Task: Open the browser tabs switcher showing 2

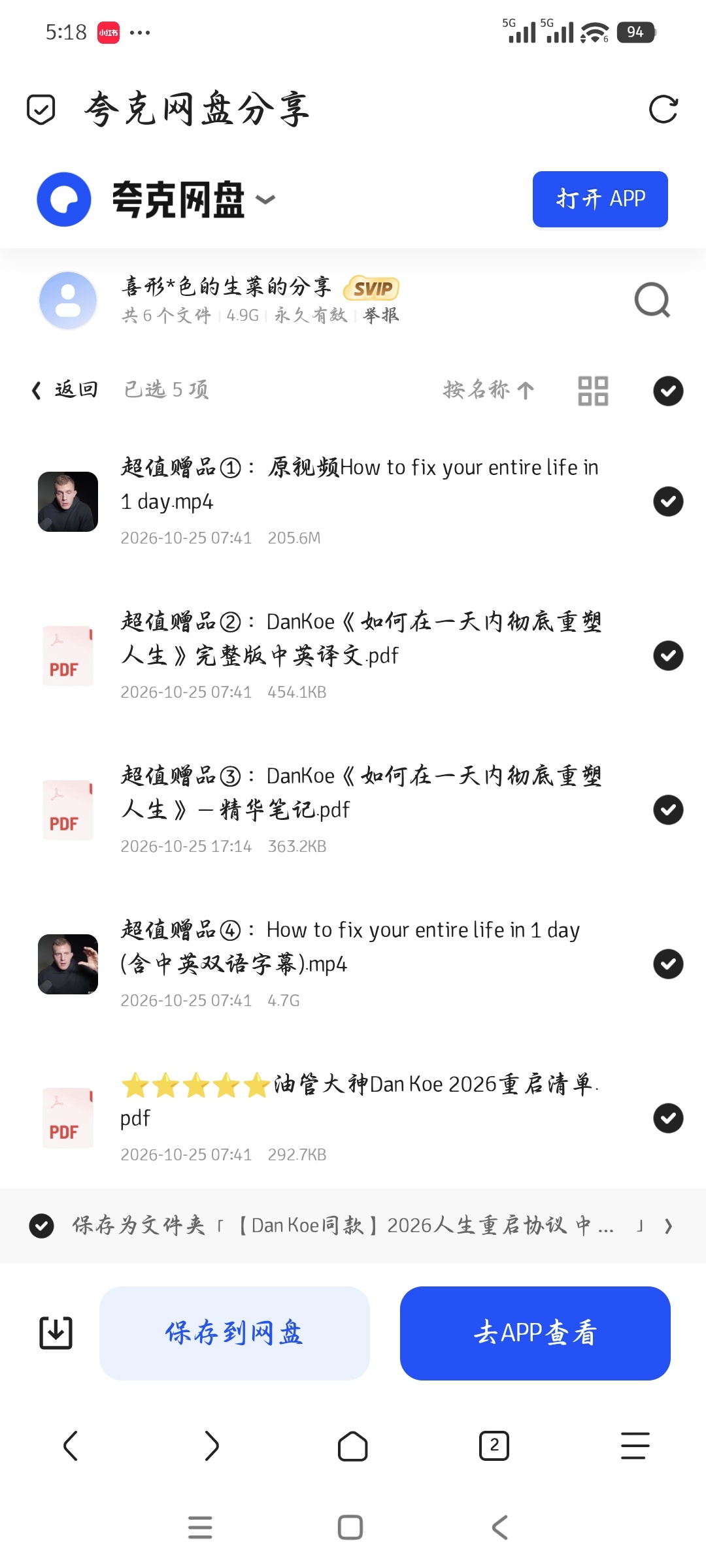Action: [494, 1446]
